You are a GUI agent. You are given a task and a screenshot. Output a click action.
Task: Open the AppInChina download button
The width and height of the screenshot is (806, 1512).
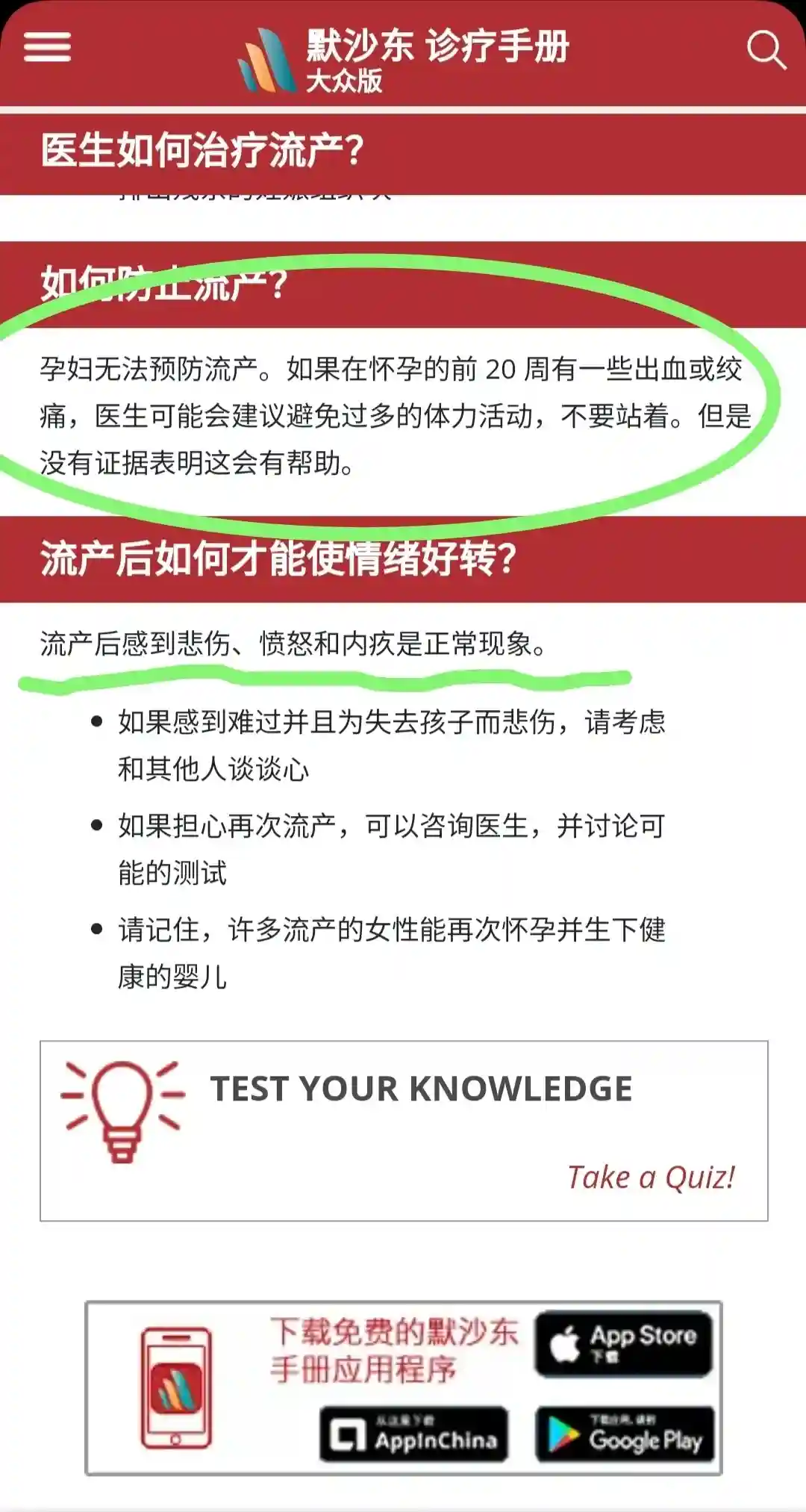[414, 1434]
